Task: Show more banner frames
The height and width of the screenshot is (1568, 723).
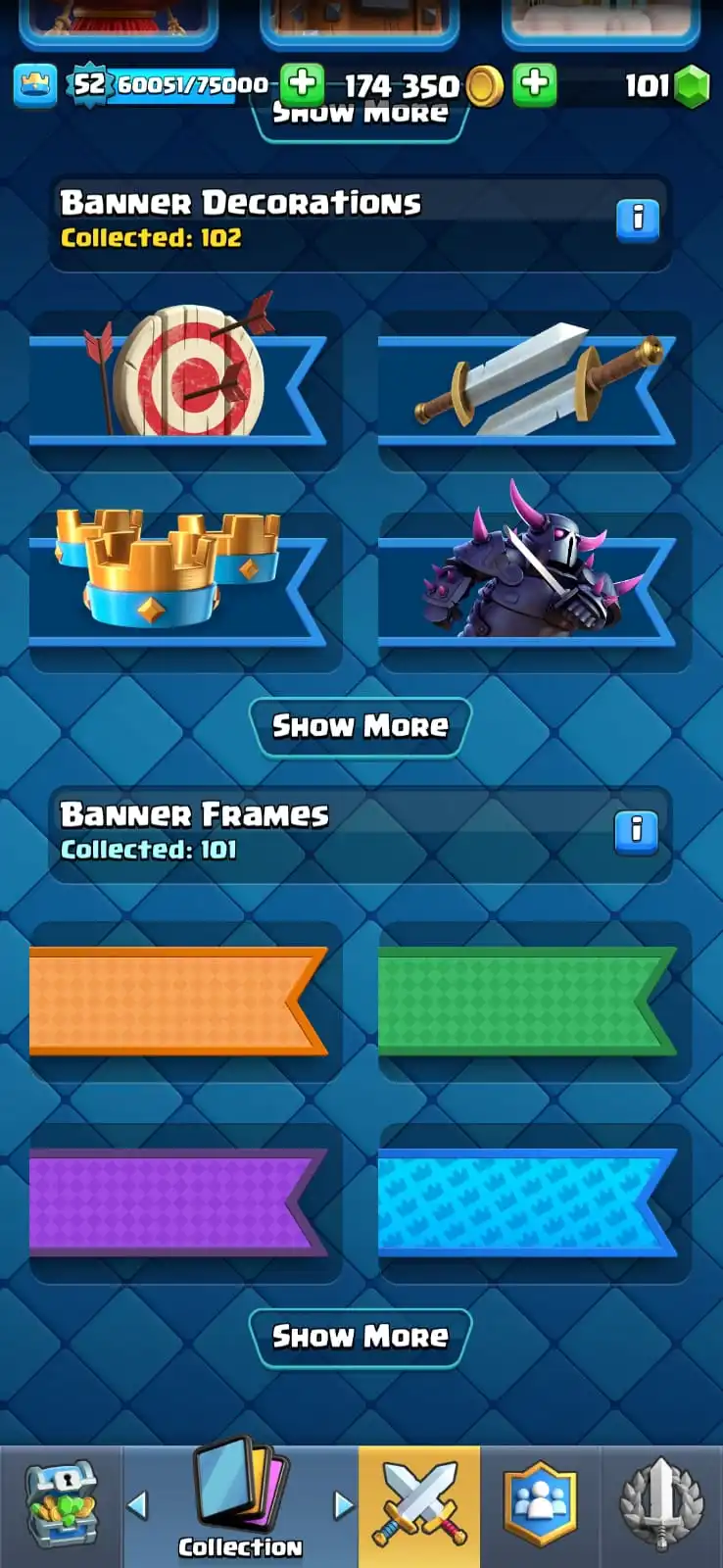Action: tap(361, 1337)
